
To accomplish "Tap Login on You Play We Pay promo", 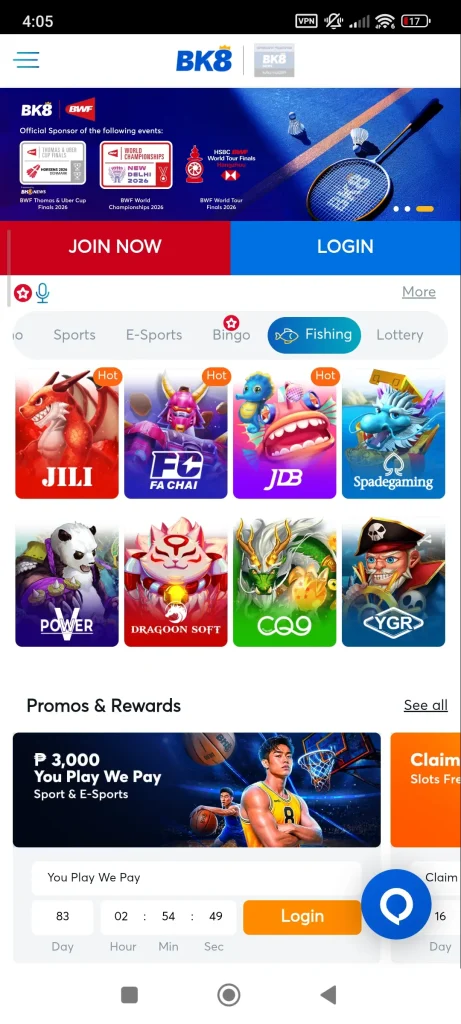I will (302, 917).
